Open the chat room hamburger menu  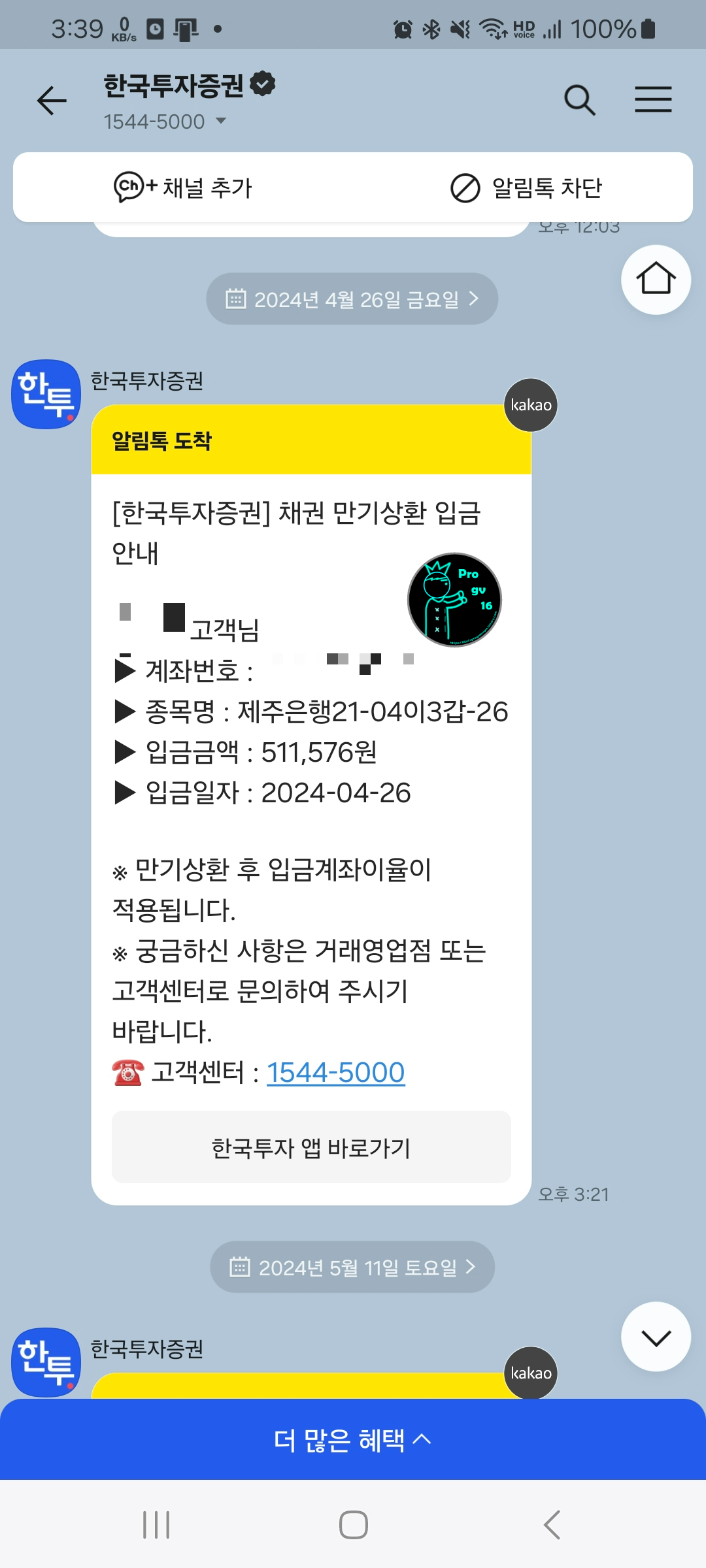(x=653, y=99)
